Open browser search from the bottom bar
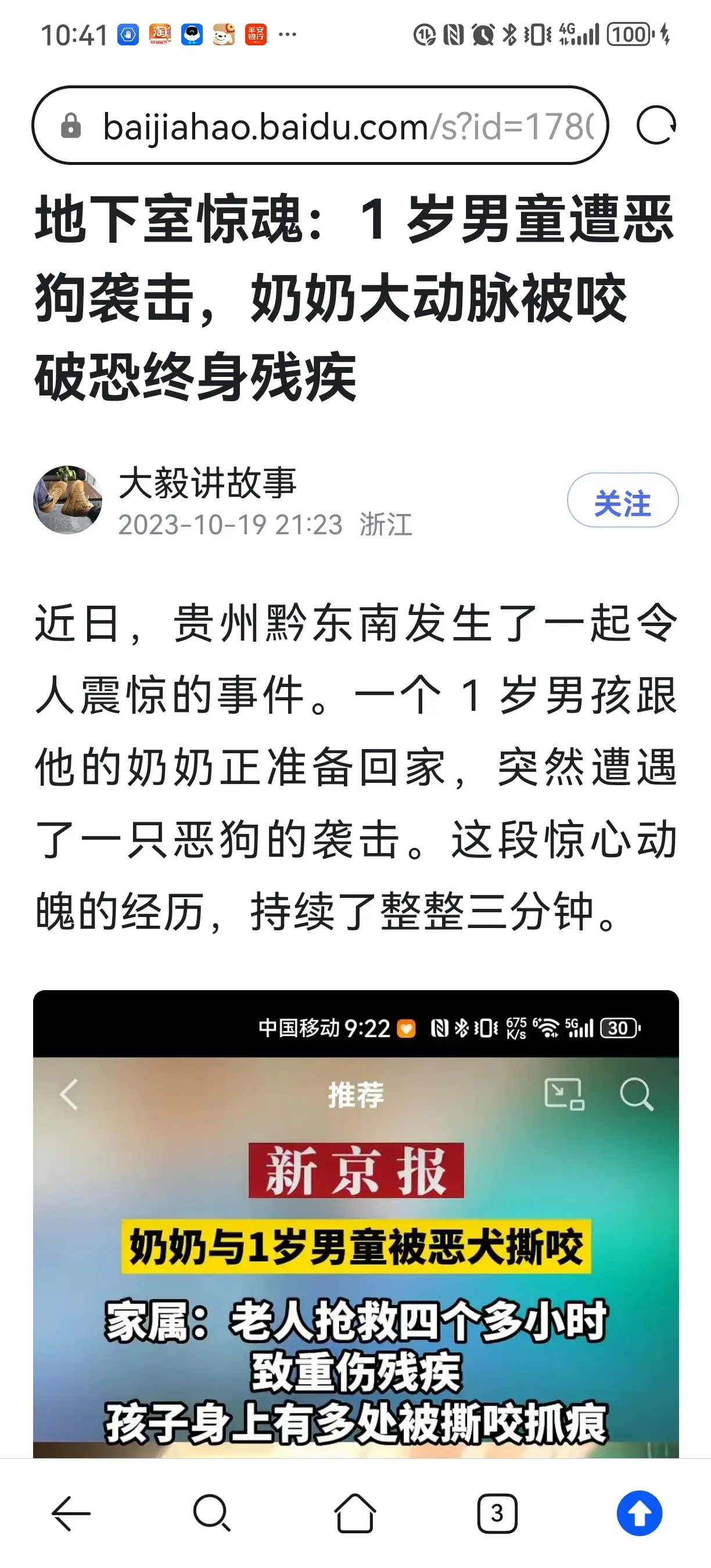The image size is (711, 1568). tap(212, 1513)
